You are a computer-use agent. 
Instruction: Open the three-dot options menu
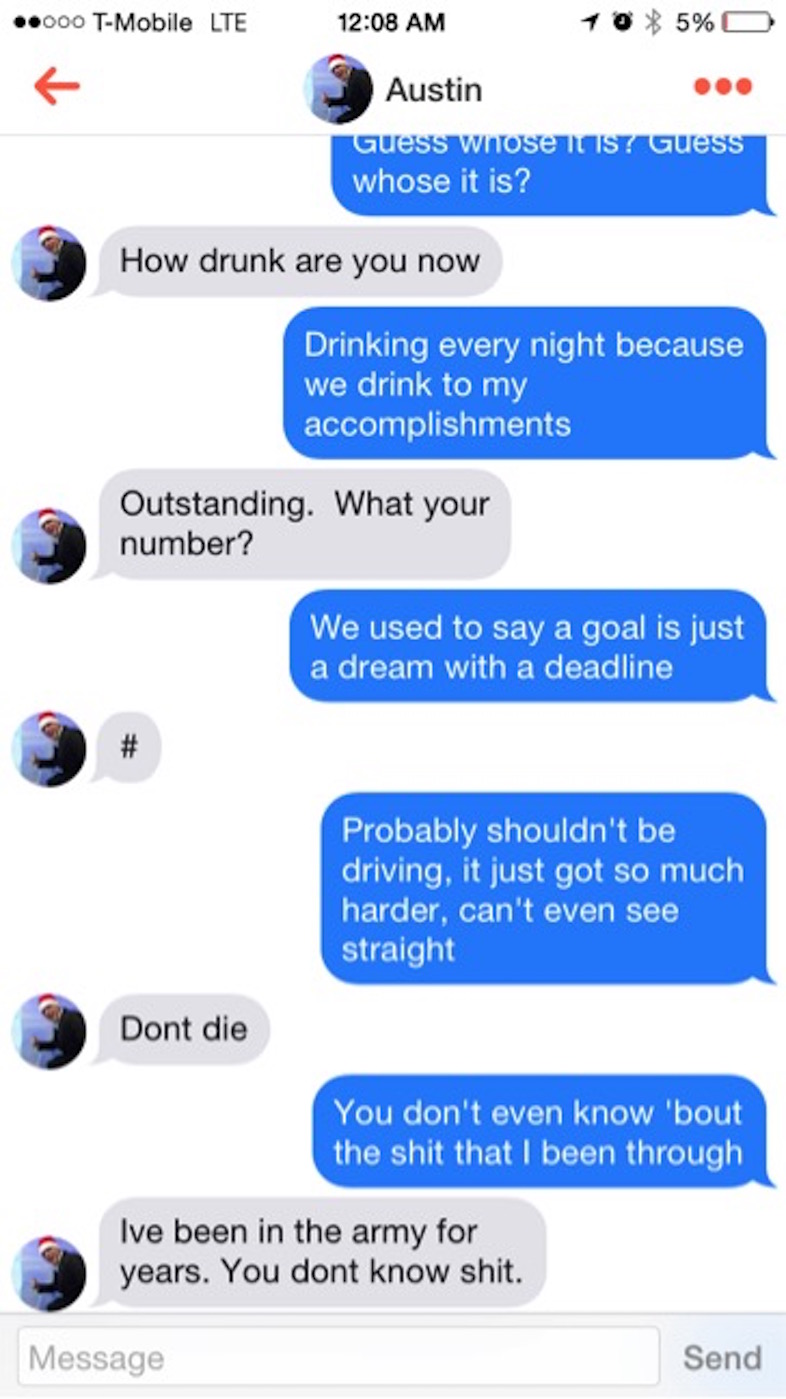[722, 88]
